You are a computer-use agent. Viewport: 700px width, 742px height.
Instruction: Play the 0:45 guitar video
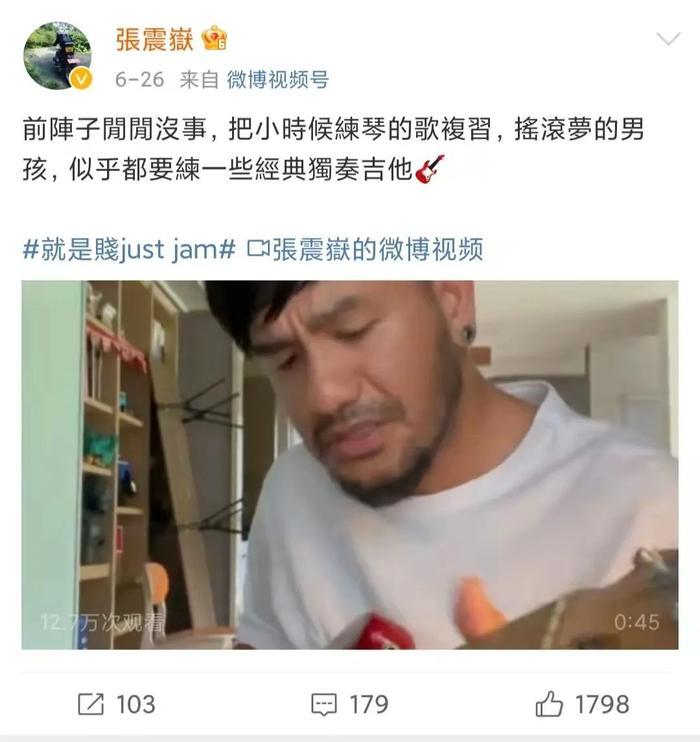coord(350,464)
